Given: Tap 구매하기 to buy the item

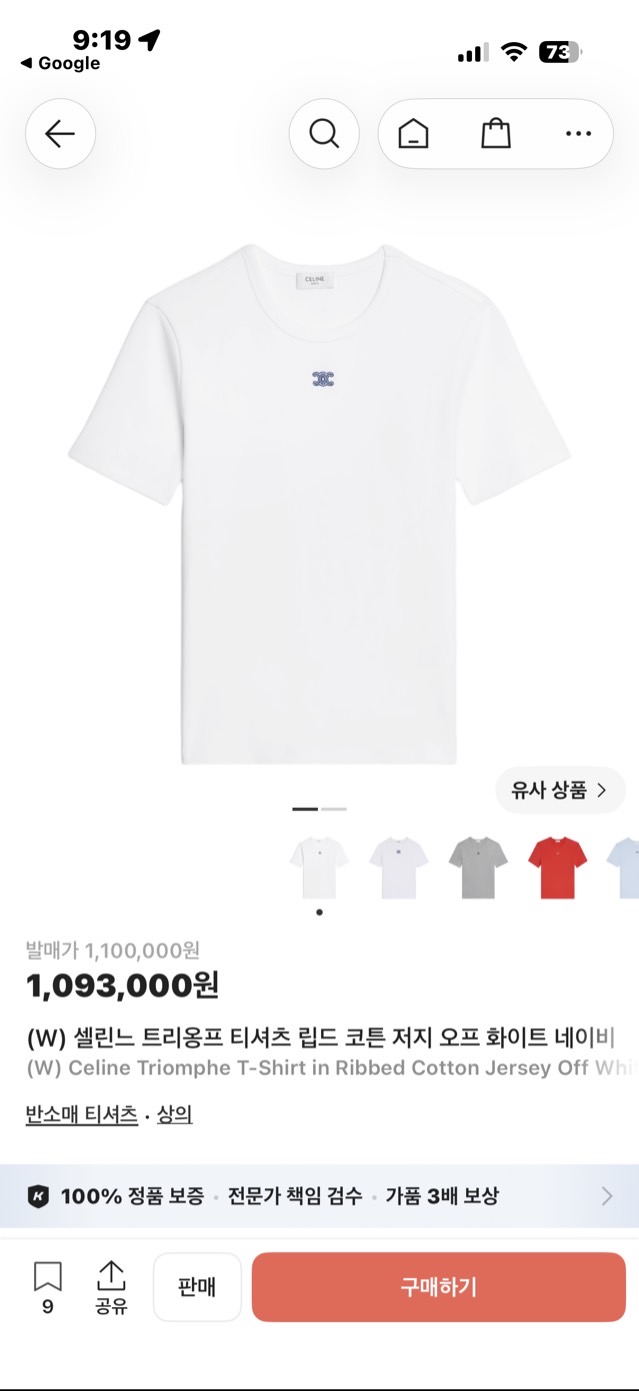Looking at the screenshot, I should tap(439, 1287).
